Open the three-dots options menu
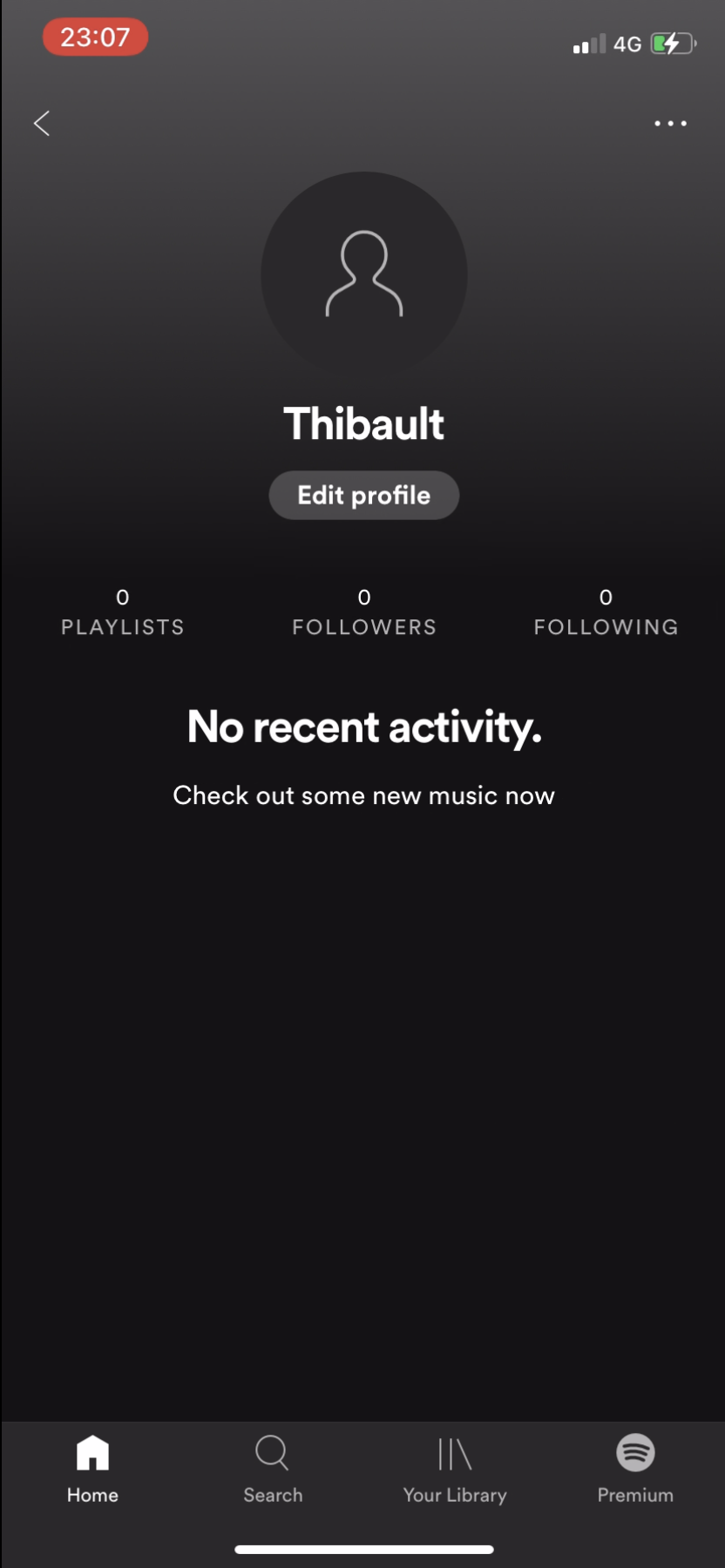The height and width of the screenshot is (1568, 725). pos(668,123)
